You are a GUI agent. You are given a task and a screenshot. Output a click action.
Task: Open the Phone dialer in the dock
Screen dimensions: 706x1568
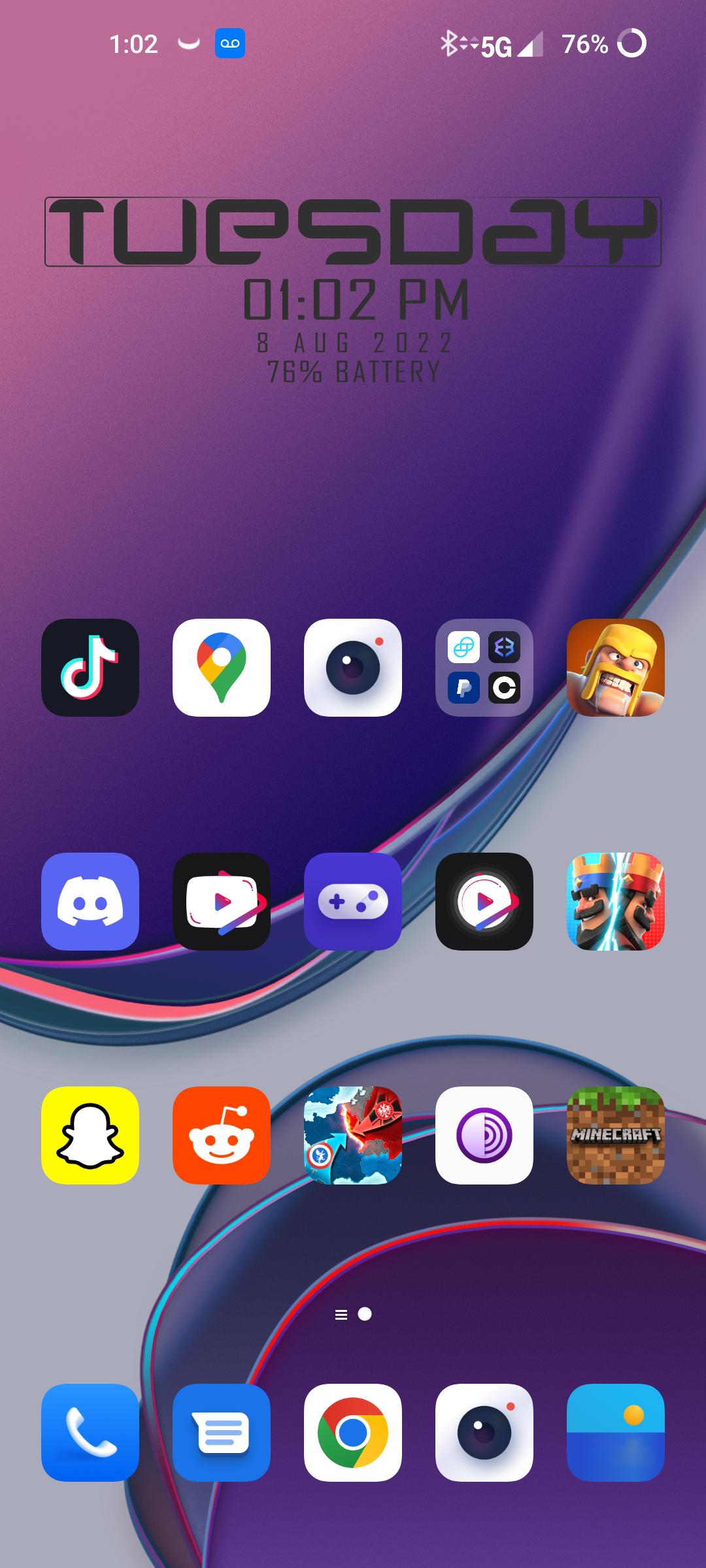pyautogui.click(x=90, y=1432)
